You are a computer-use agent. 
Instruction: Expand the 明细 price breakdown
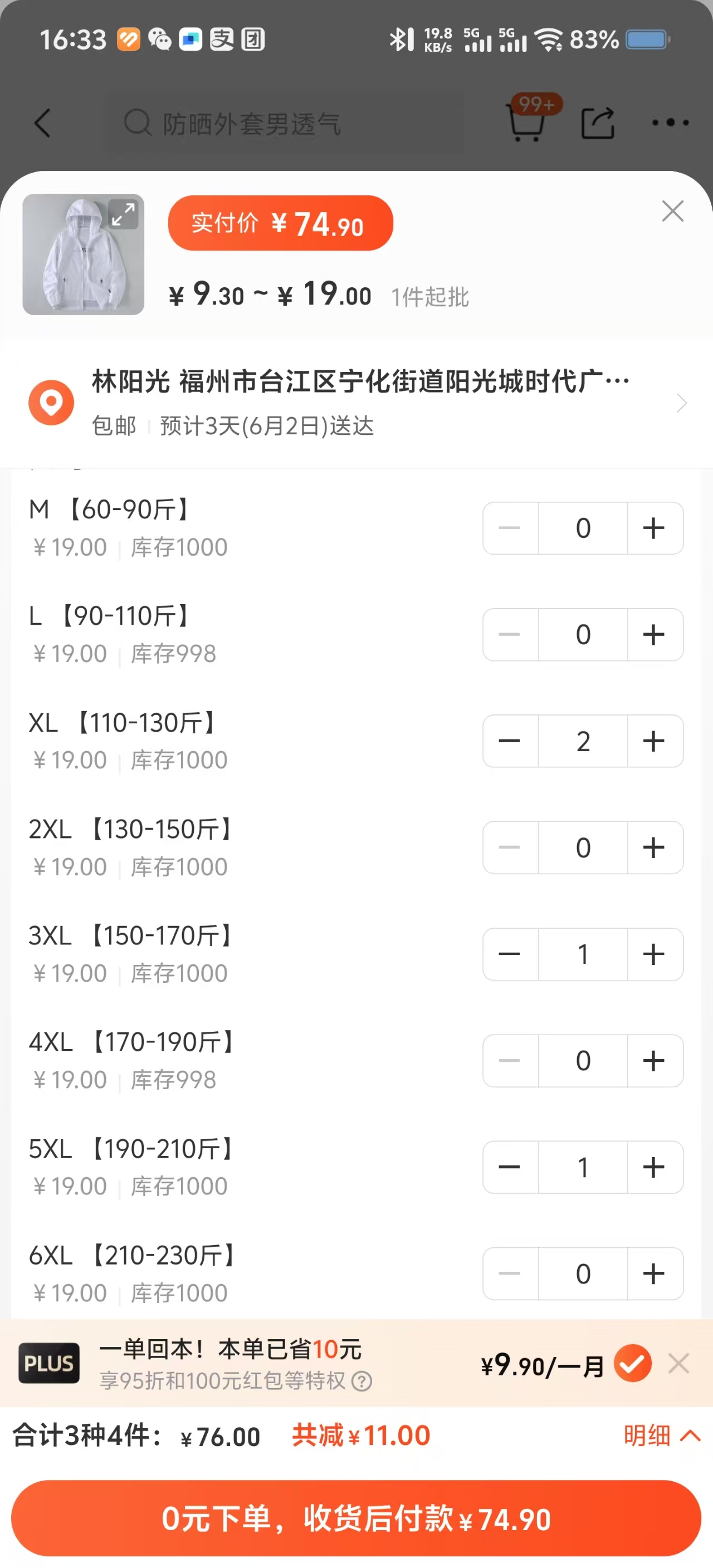click(x=661, y=1435)
